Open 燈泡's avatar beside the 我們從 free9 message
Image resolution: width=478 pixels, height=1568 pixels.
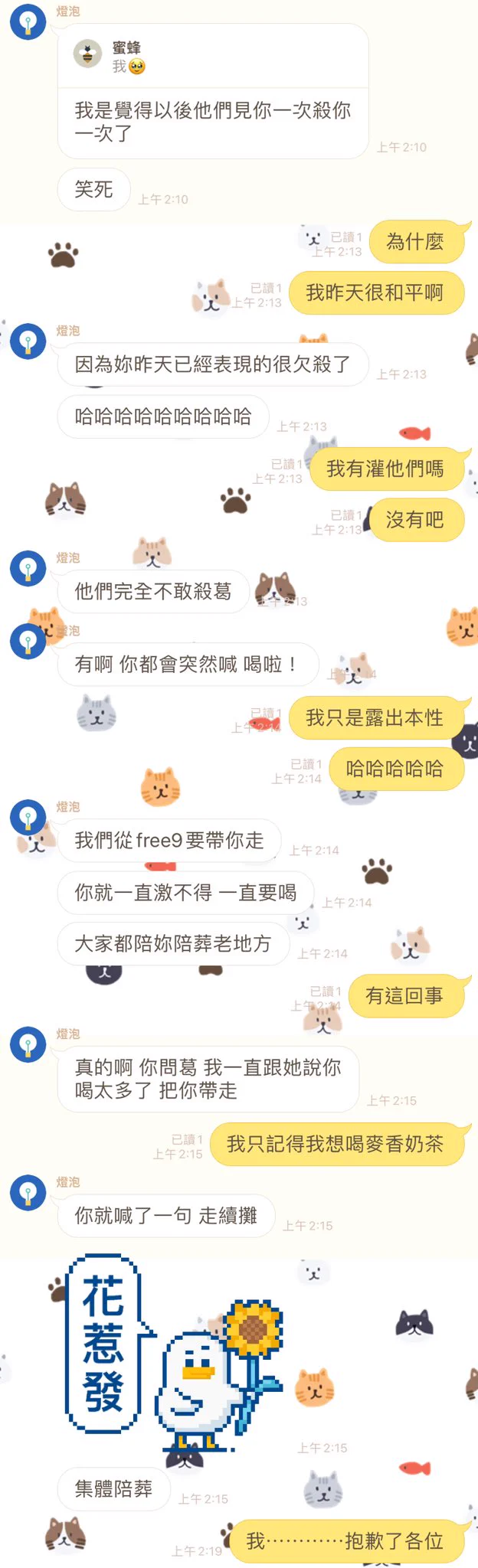tap(28, 817)
